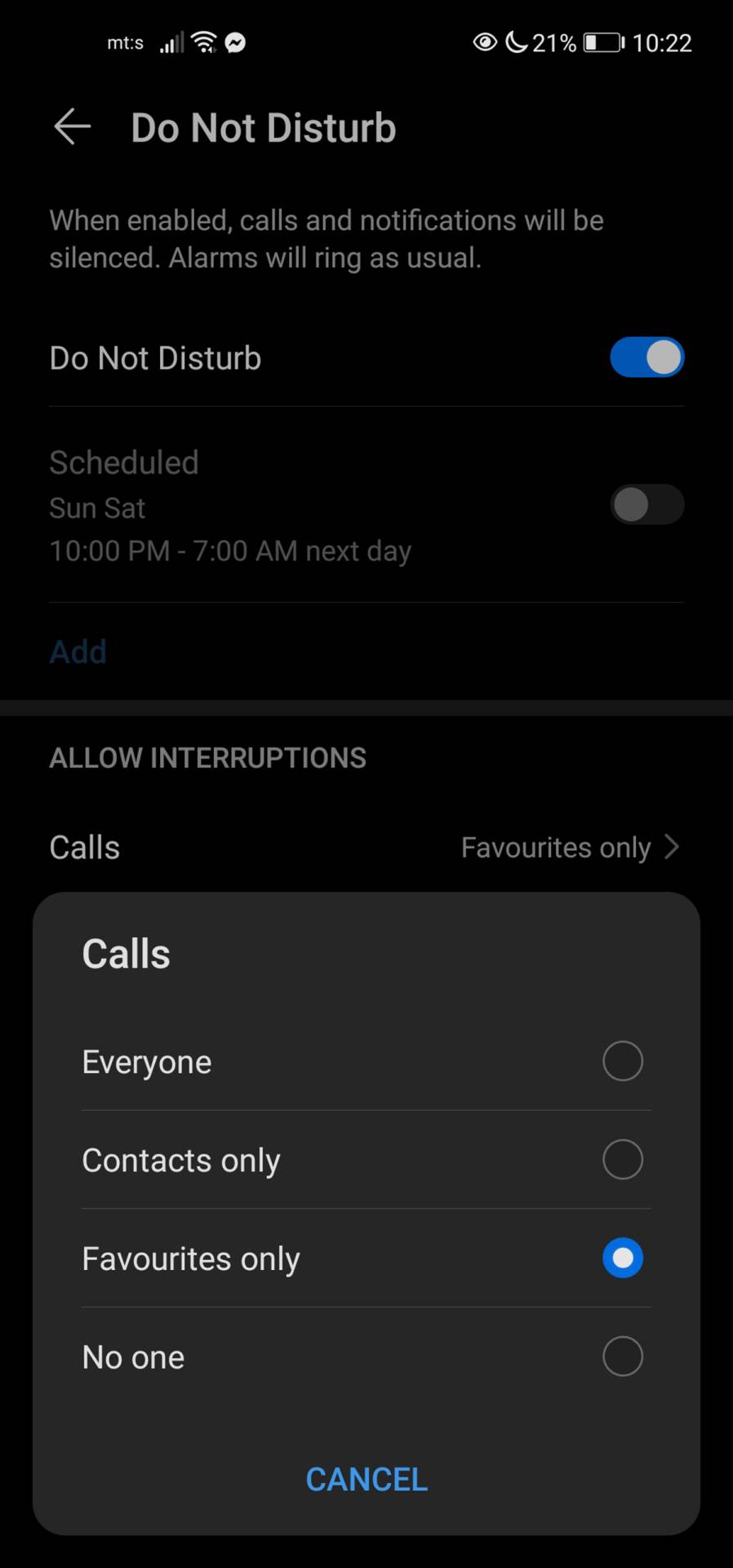Tap the back arrow to leave Do Not Disturb
Viewport: 733px width, 1568px height.
72,127
